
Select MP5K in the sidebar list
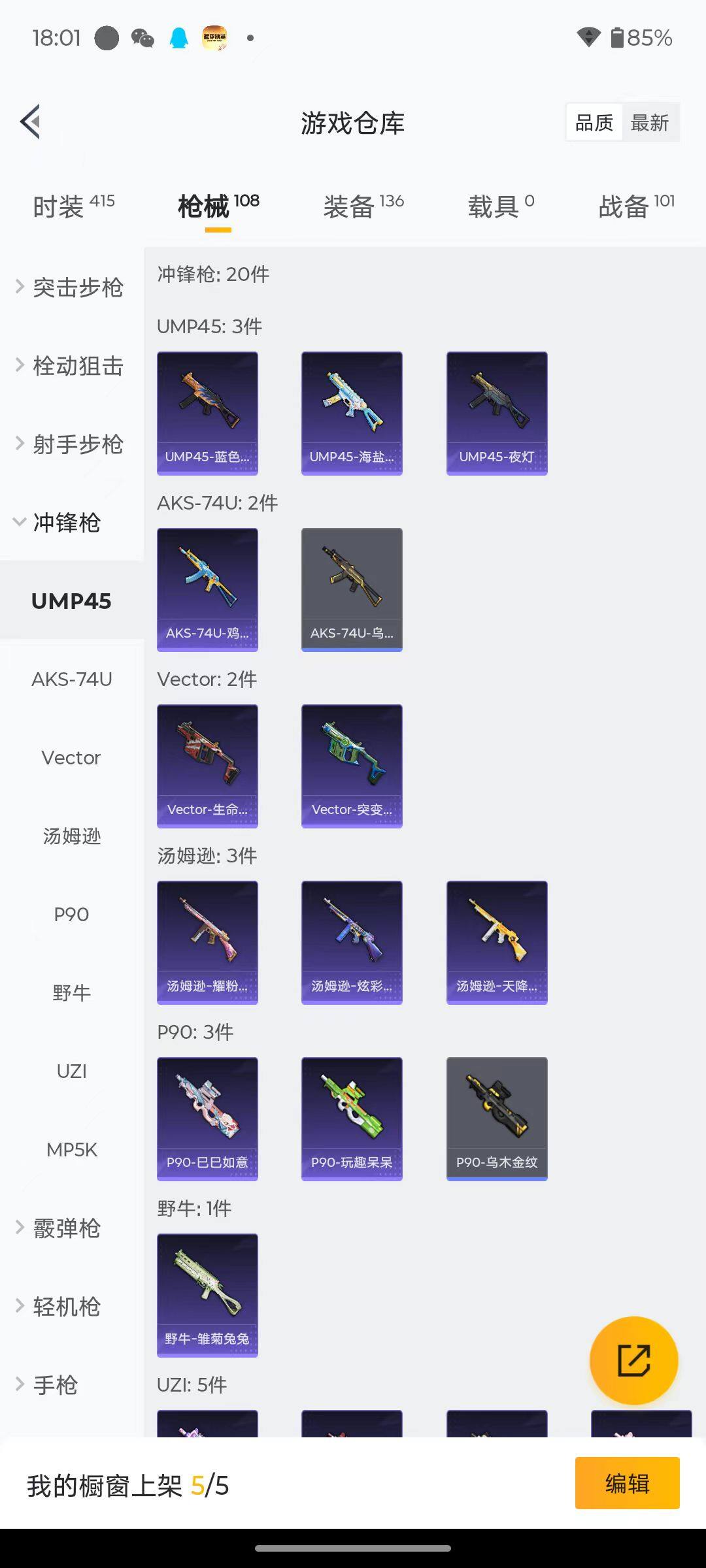point(71,1149)
